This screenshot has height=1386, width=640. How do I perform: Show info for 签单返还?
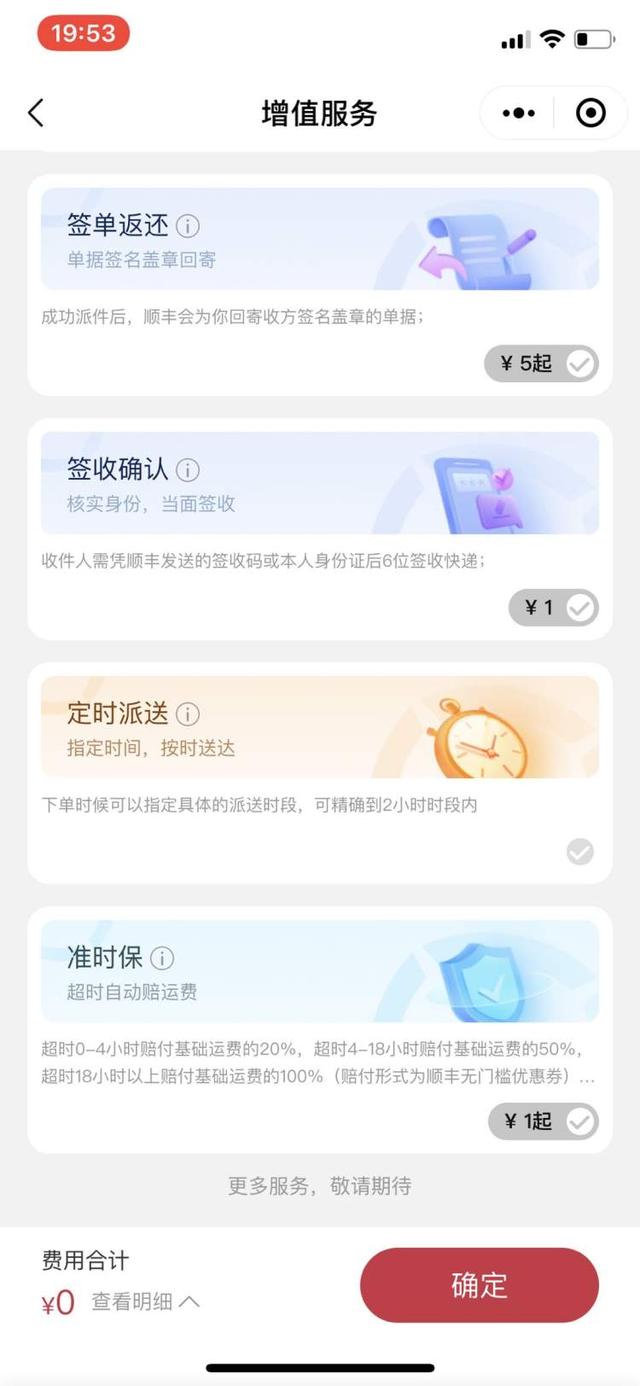pos(188,225)
